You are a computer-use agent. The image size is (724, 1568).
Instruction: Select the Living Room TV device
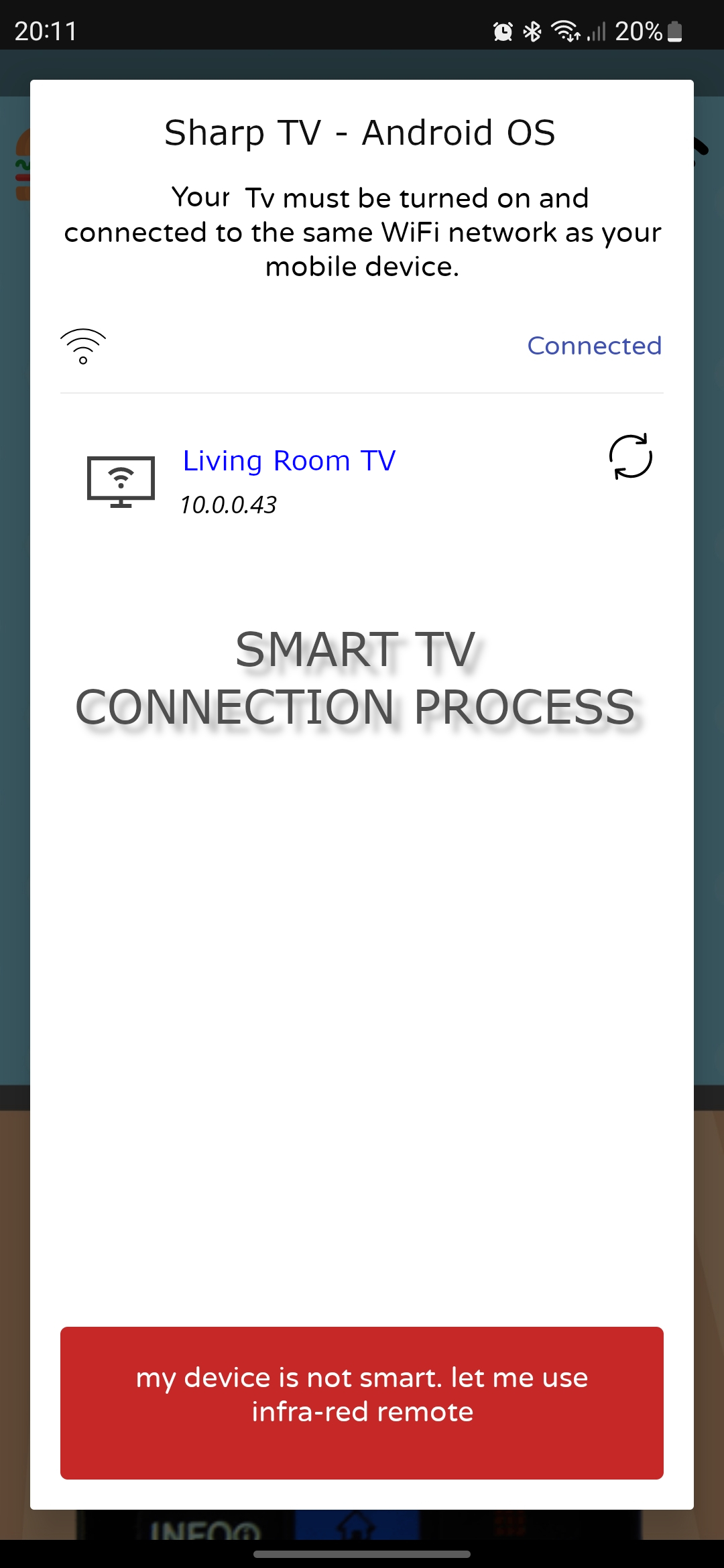coord(289,462)
